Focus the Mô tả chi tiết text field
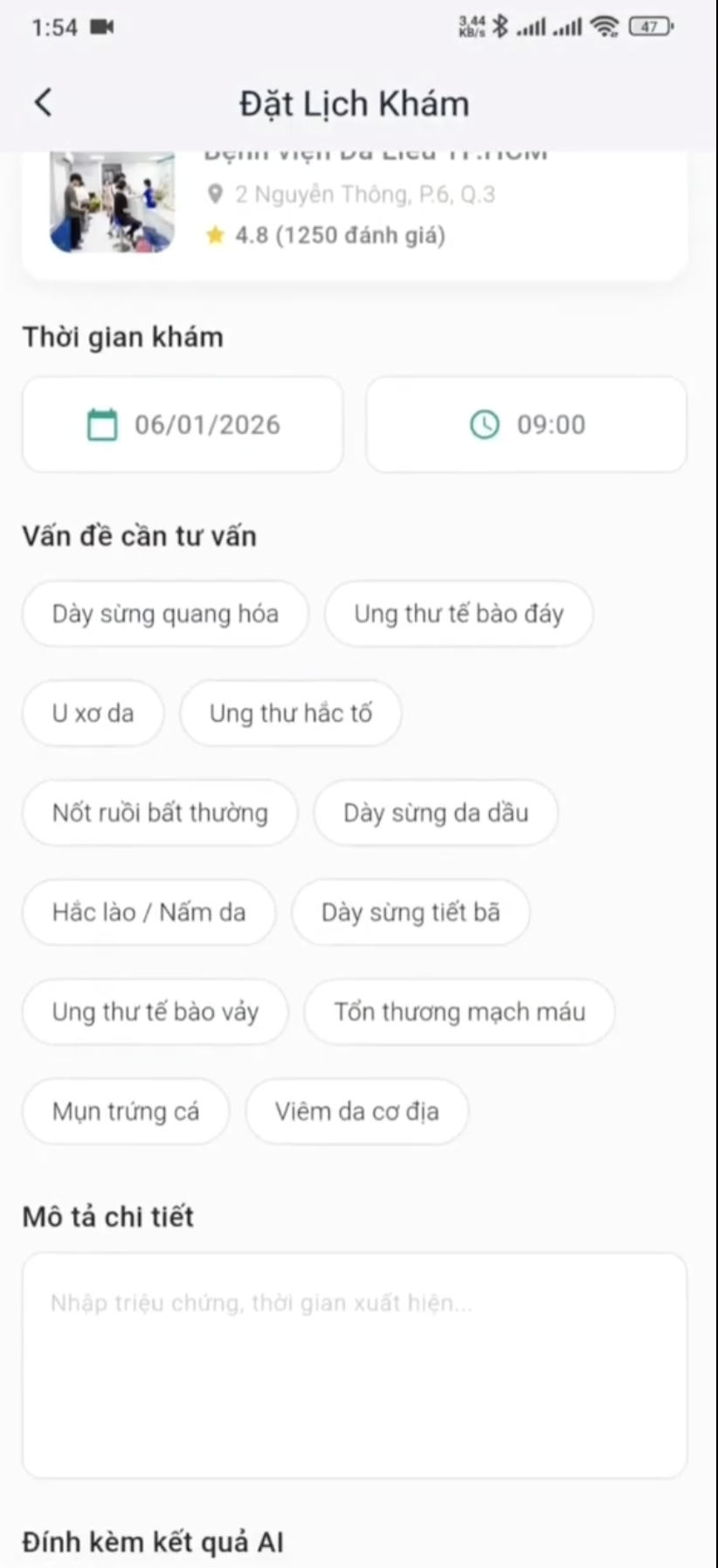The width and height of the screenshot is (718, 1568). click(354, 1365)
